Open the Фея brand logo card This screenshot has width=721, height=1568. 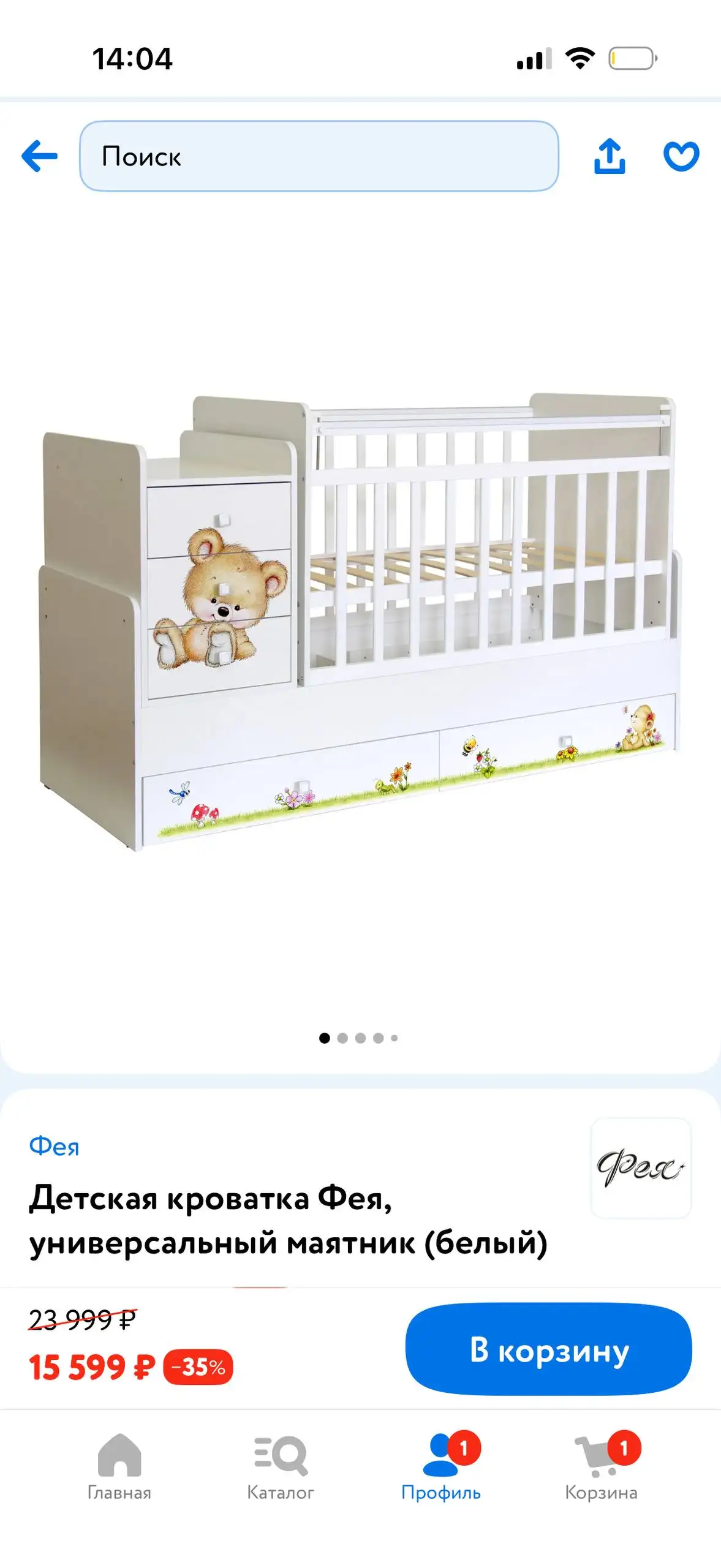(641, 1168)
